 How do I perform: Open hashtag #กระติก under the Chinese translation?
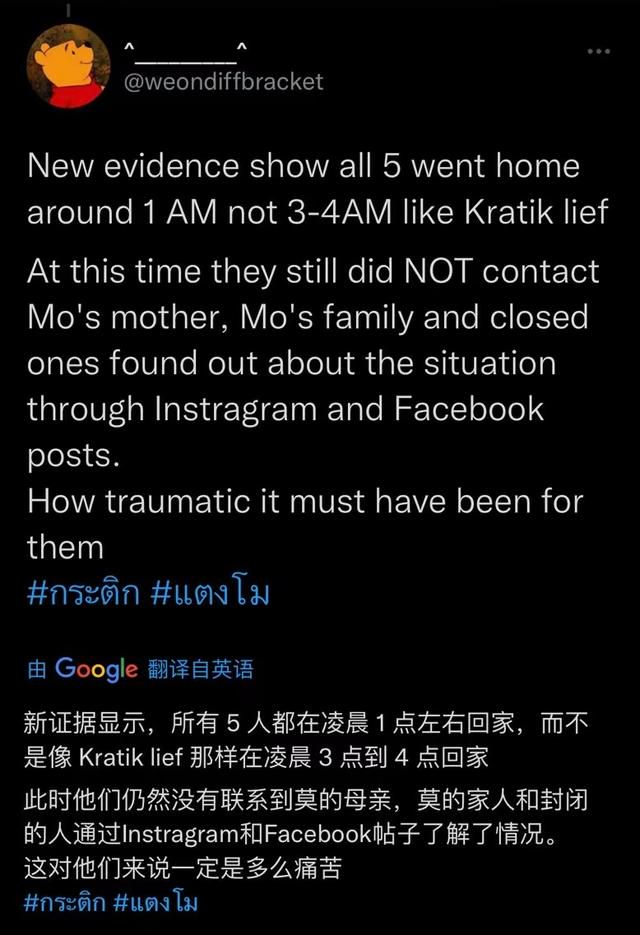(x=63, y=902)
